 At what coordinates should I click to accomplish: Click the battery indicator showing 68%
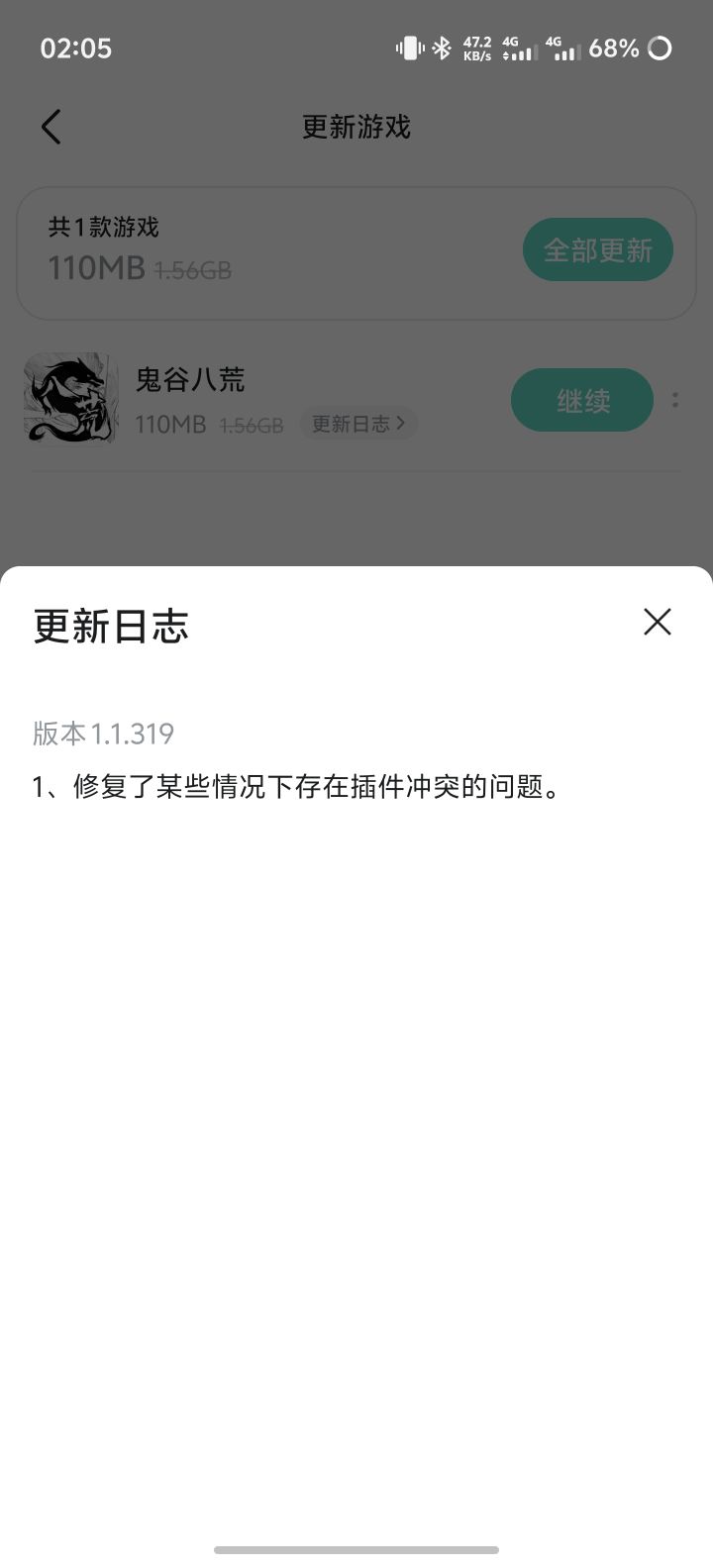point(614,48)
